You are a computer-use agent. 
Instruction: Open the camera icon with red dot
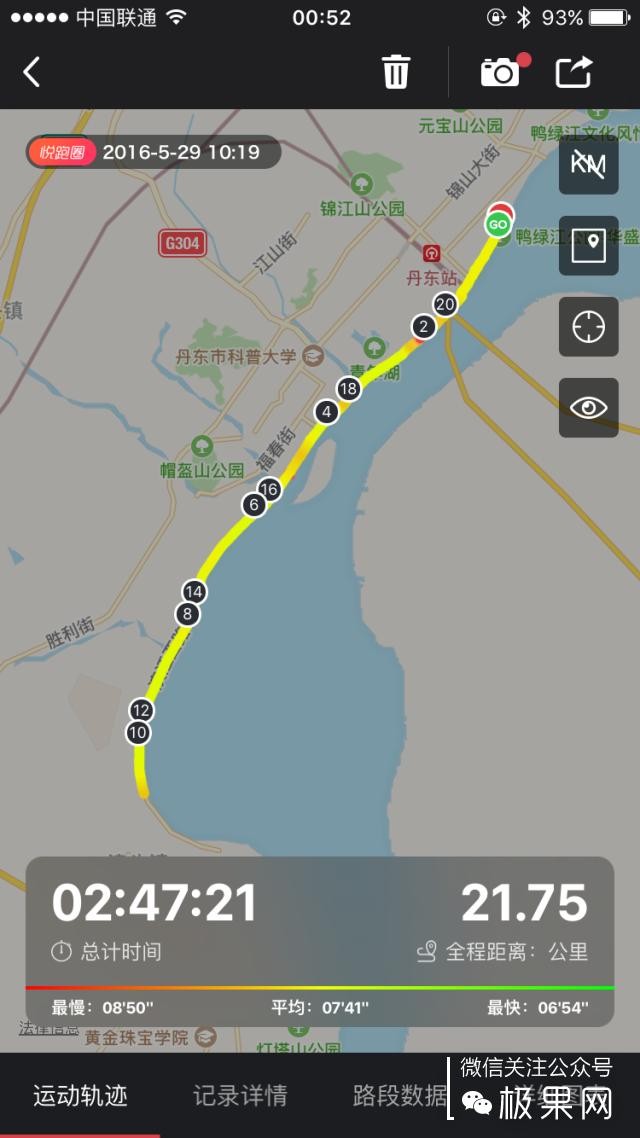(500, 72)
